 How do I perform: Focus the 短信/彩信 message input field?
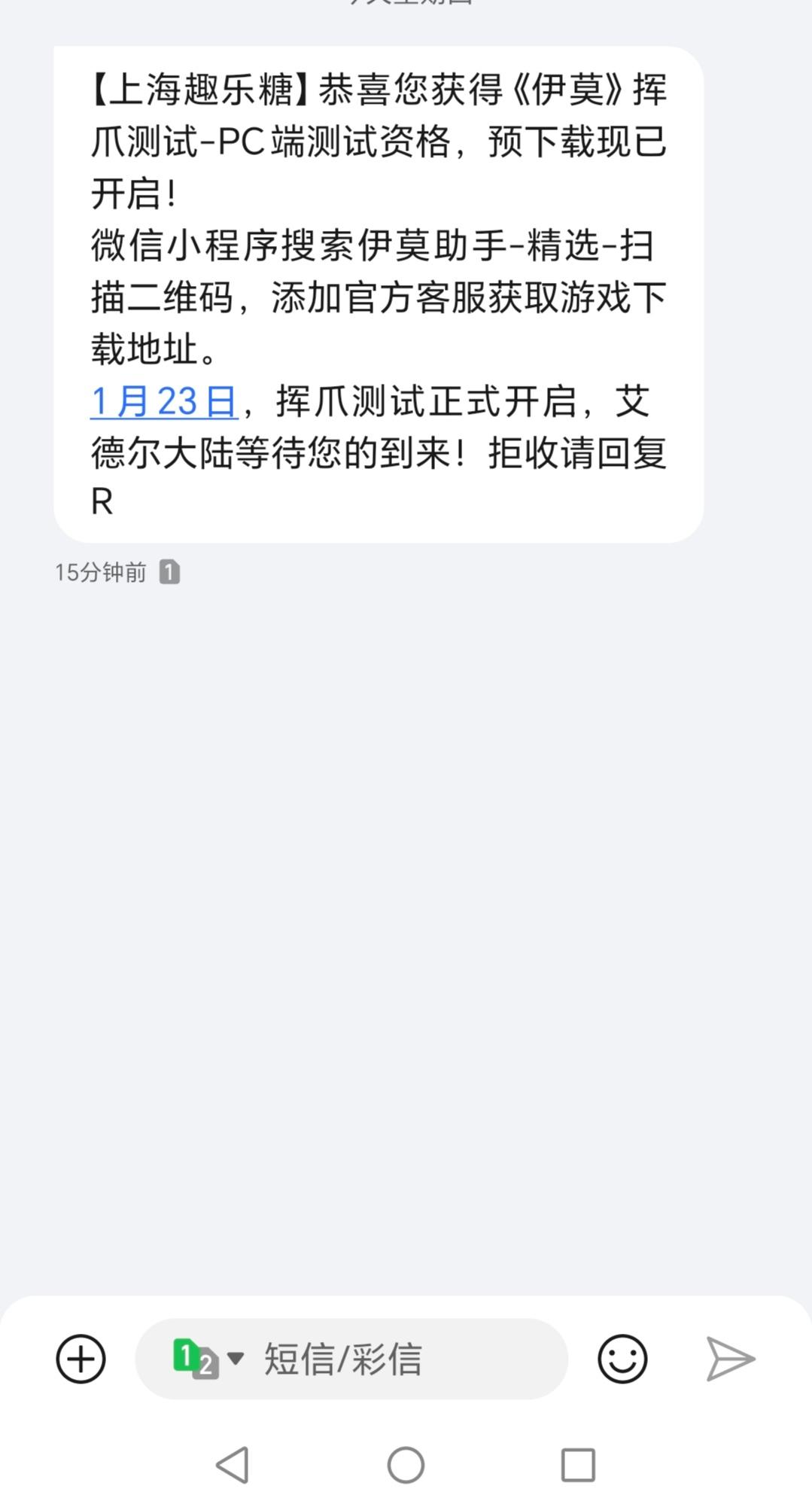tap(406, 1359)
